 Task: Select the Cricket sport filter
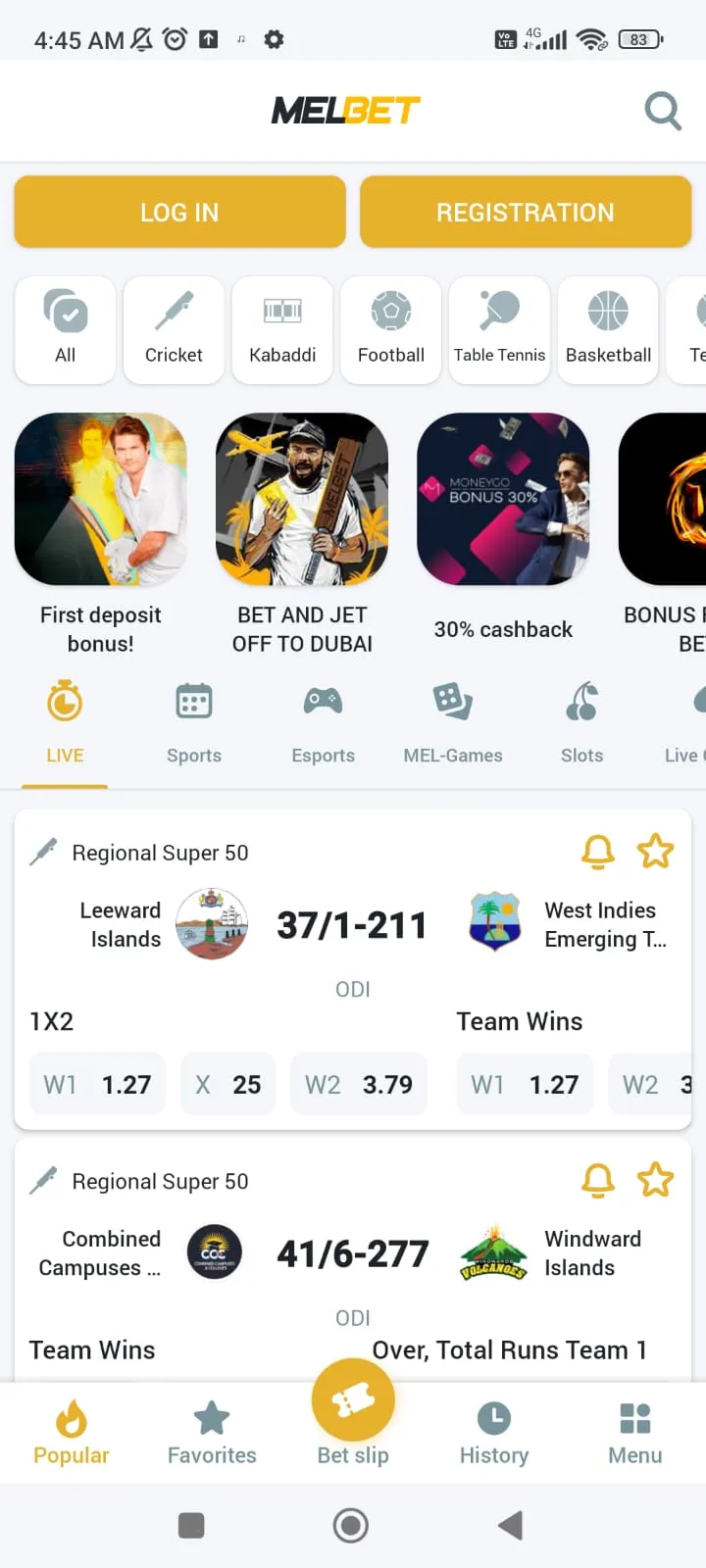[174, 329]
